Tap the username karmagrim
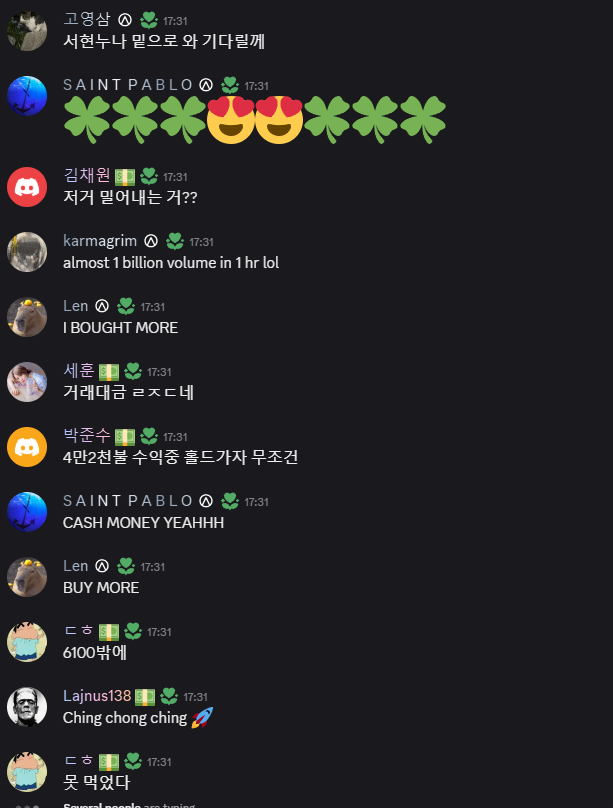 tap(100, 241)
